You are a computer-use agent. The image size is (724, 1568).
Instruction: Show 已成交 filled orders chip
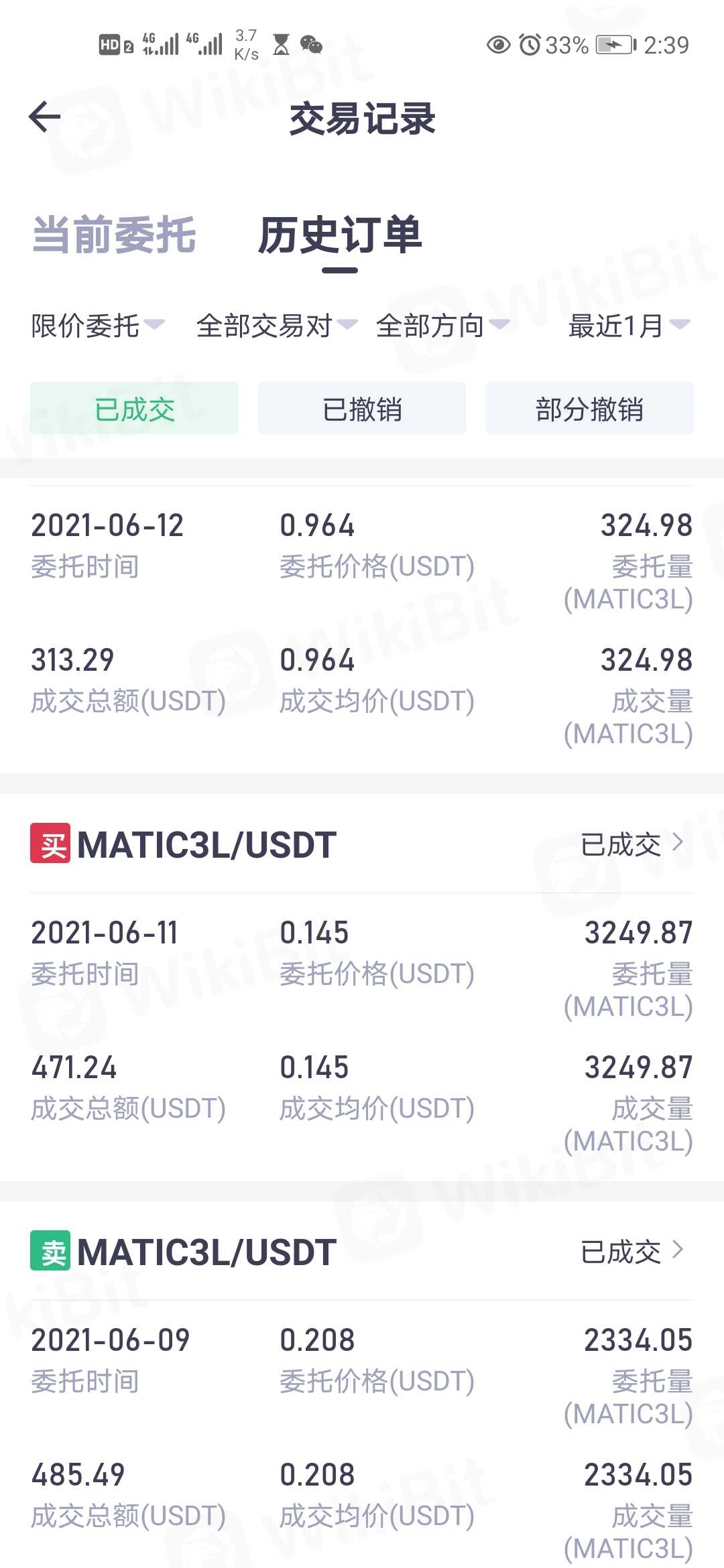point(134,409)
